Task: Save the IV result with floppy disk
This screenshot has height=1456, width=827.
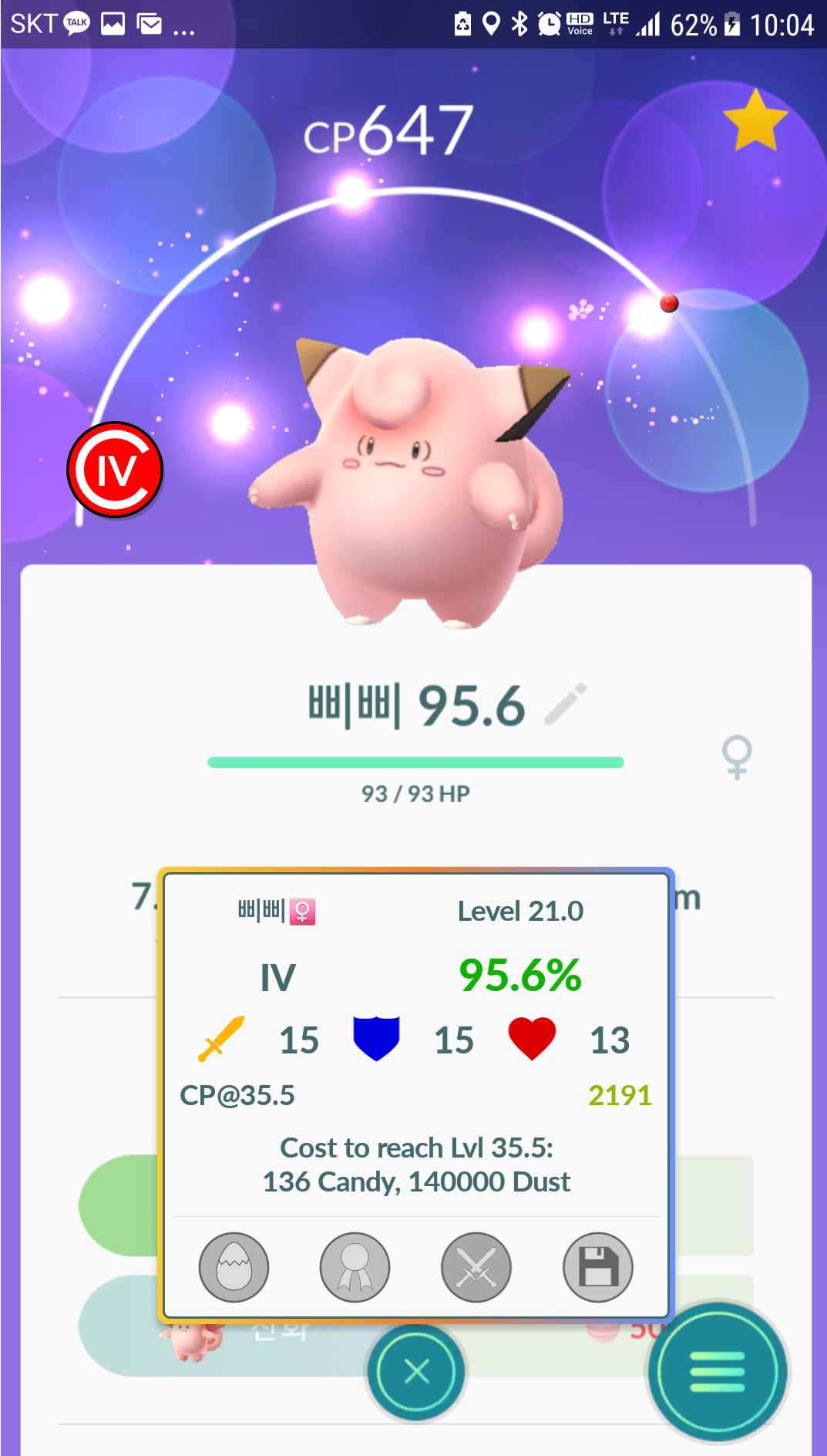Action: (x=598, y=1267)
